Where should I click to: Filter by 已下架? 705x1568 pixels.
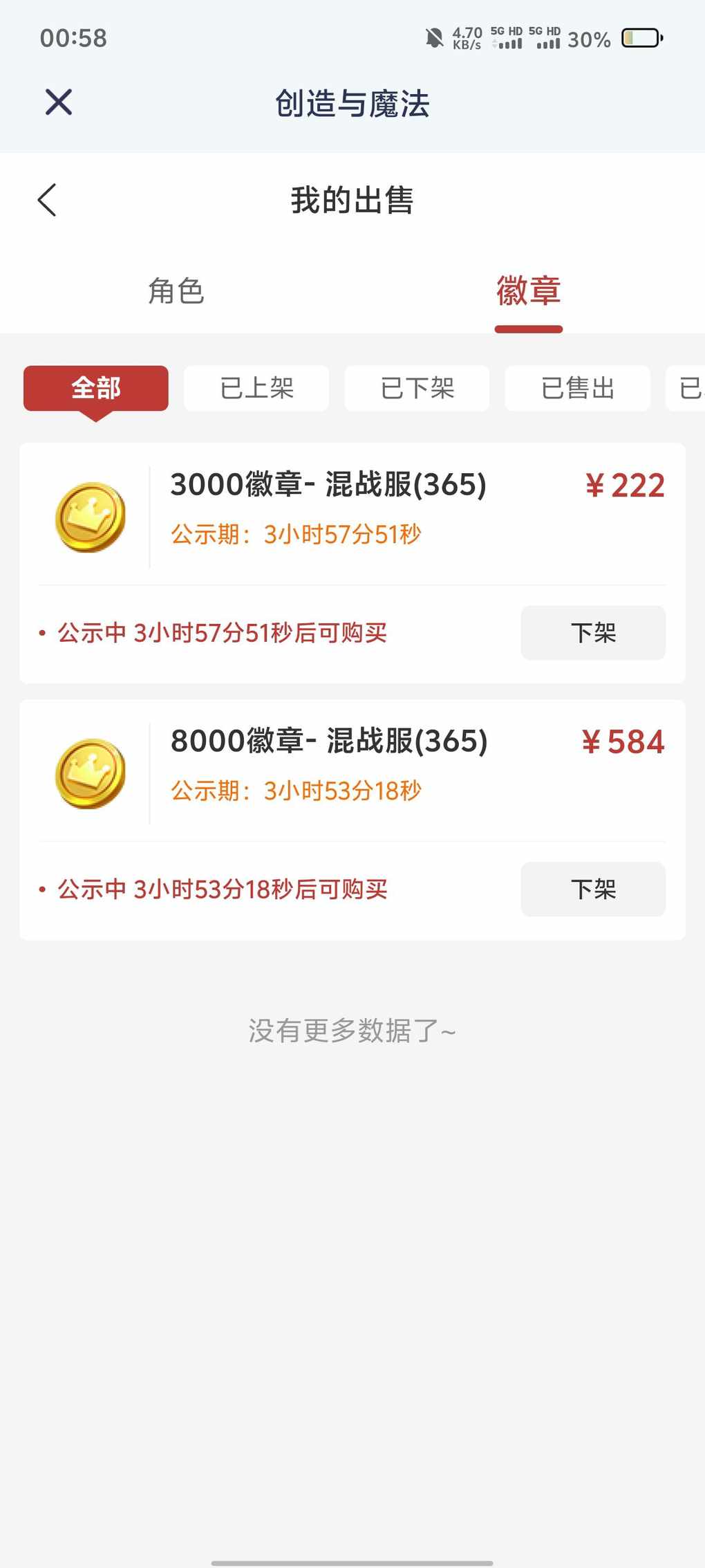click(417, 388)
